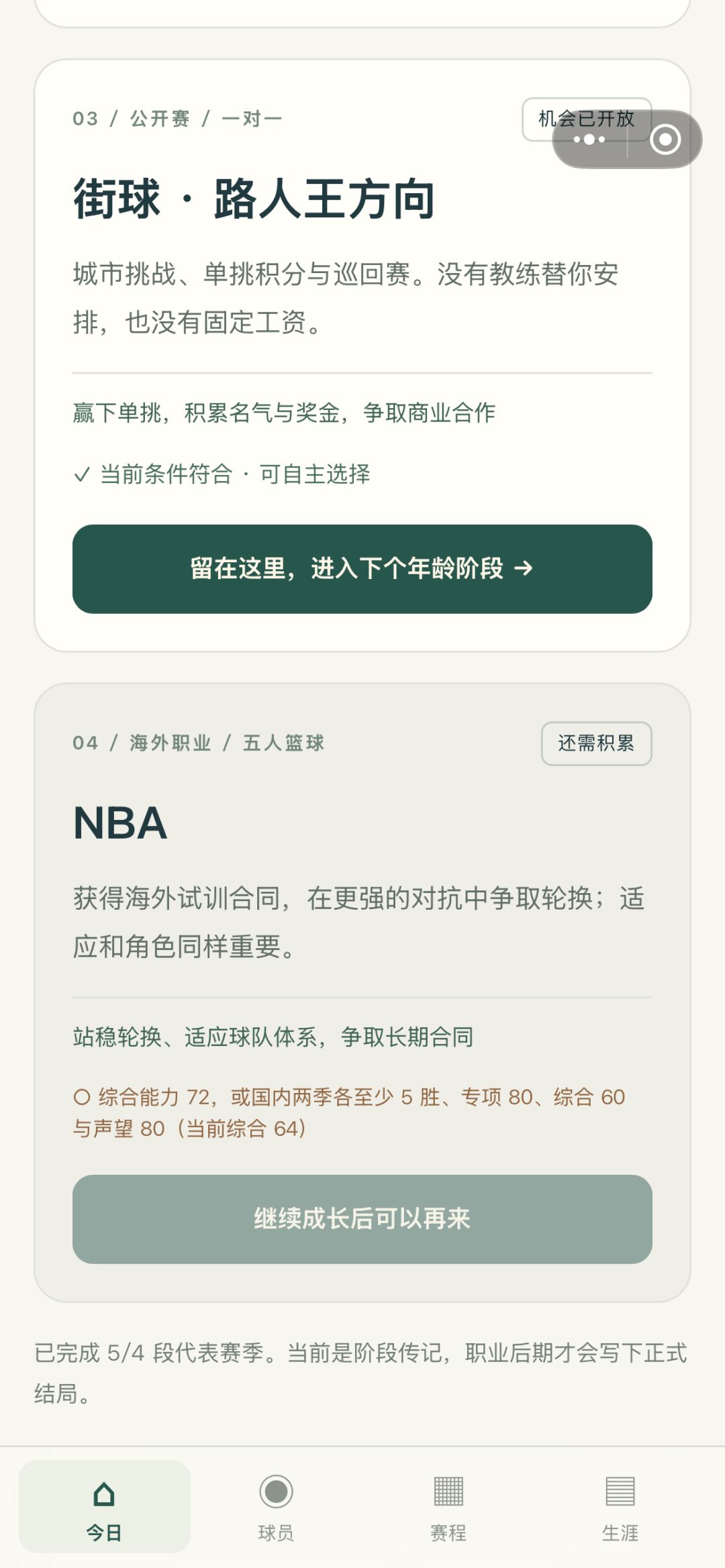Tap 留在这里，进入下个年龄阶段 button
Image resolution: width=725 pixels, height=1568 pixels.
click(362, 569)
